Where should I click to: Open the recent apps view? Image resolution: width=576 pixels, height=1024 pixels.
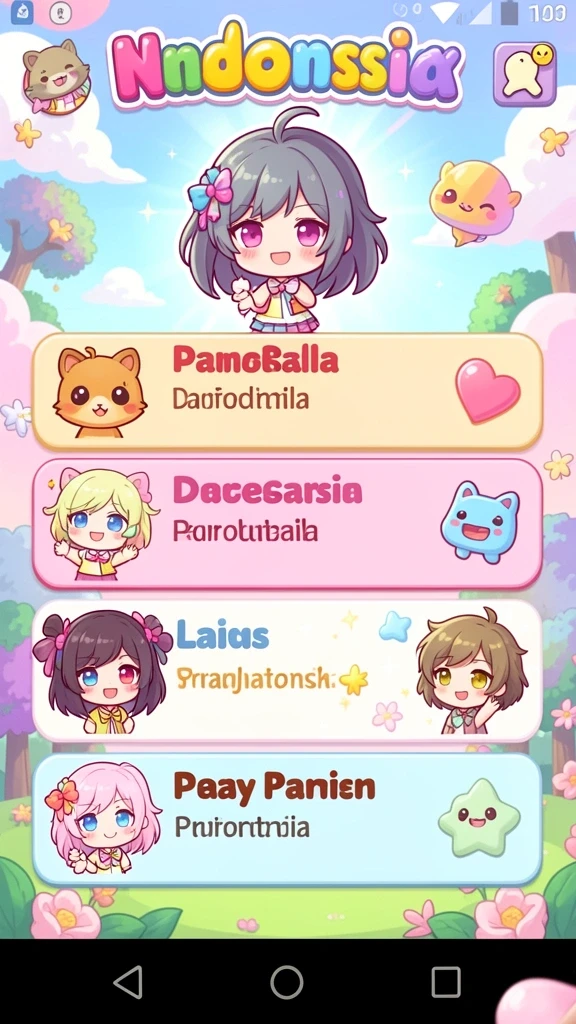pos(446,982)
